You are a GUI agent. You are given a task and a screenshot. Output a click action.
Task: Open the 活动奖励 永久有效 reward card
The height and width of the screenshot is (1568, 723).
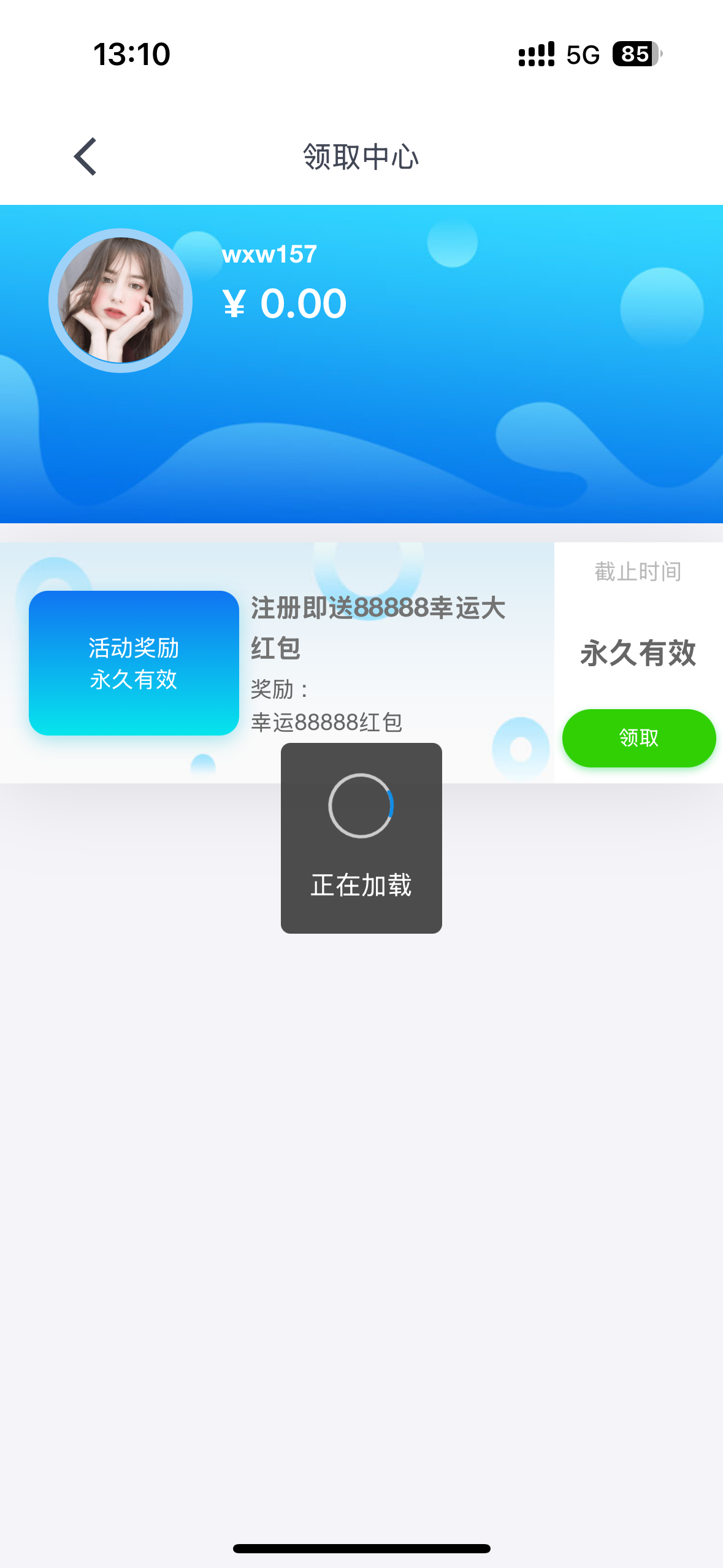(x=134, y=663)
